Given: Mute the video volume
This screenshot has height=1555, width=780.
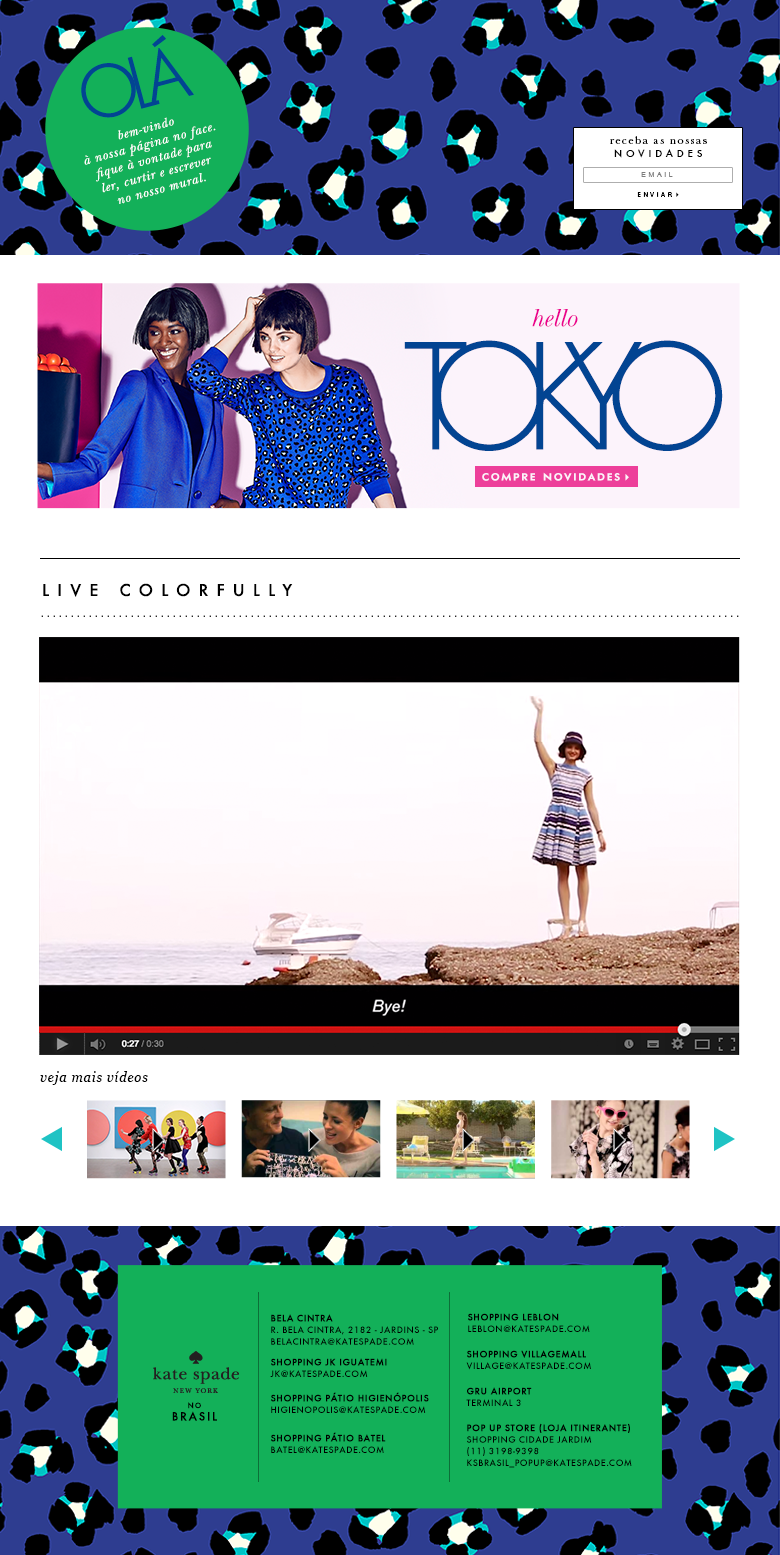Looking at the screenshot, I should click(97, 1044).
